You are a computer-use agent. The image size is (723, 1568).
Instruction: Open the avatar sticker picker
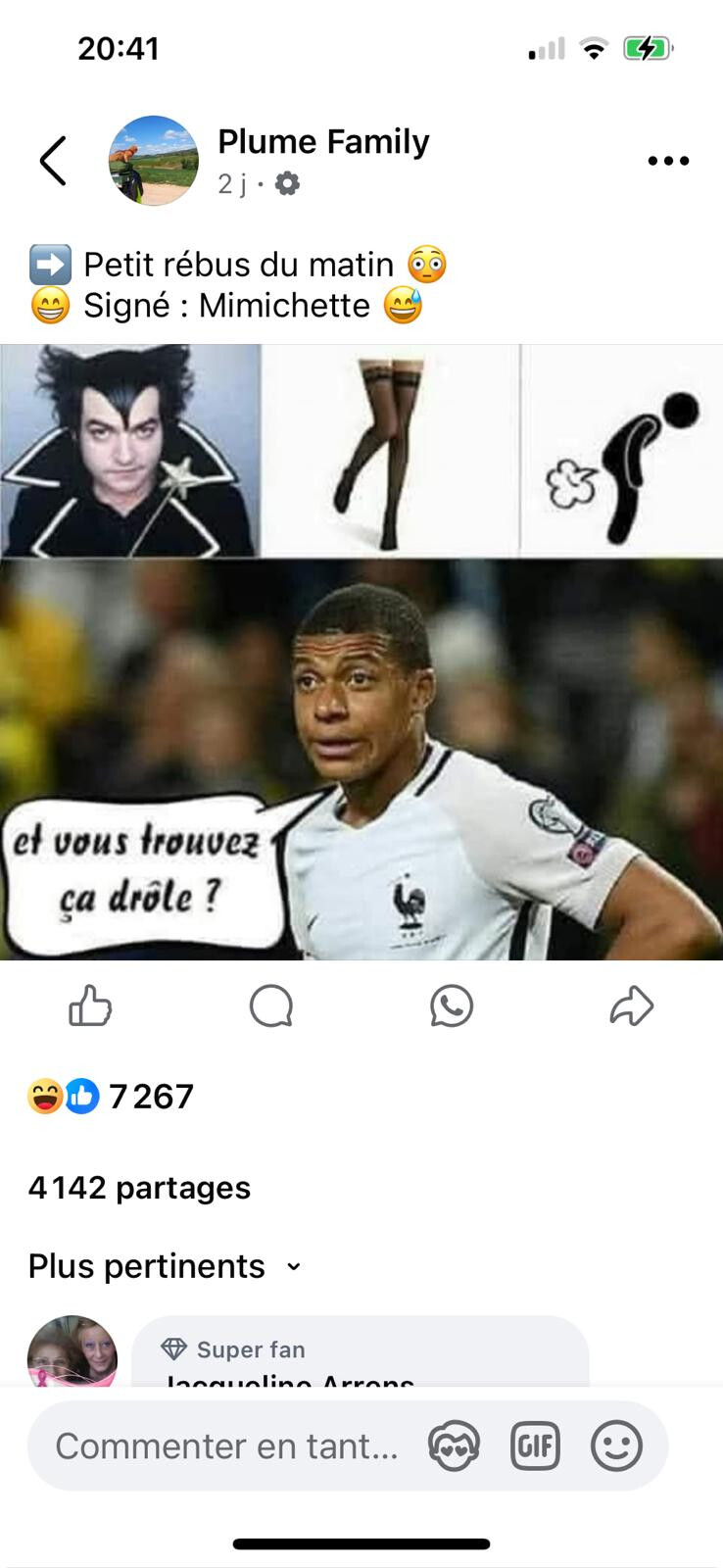454,1445
